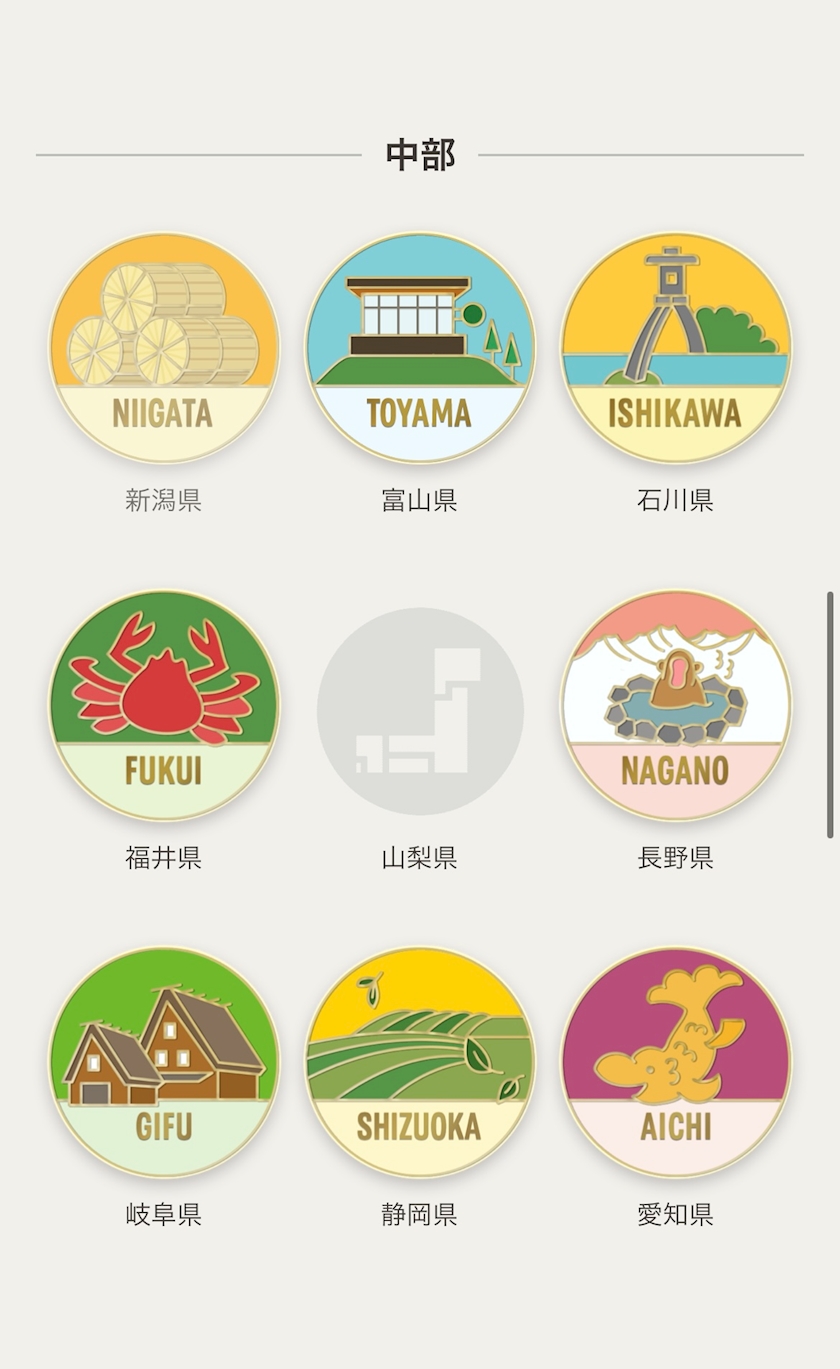The height and width of the screenshot is (1369, 840).
Task: Select the Toyama badge
Action: pos(420,348)
